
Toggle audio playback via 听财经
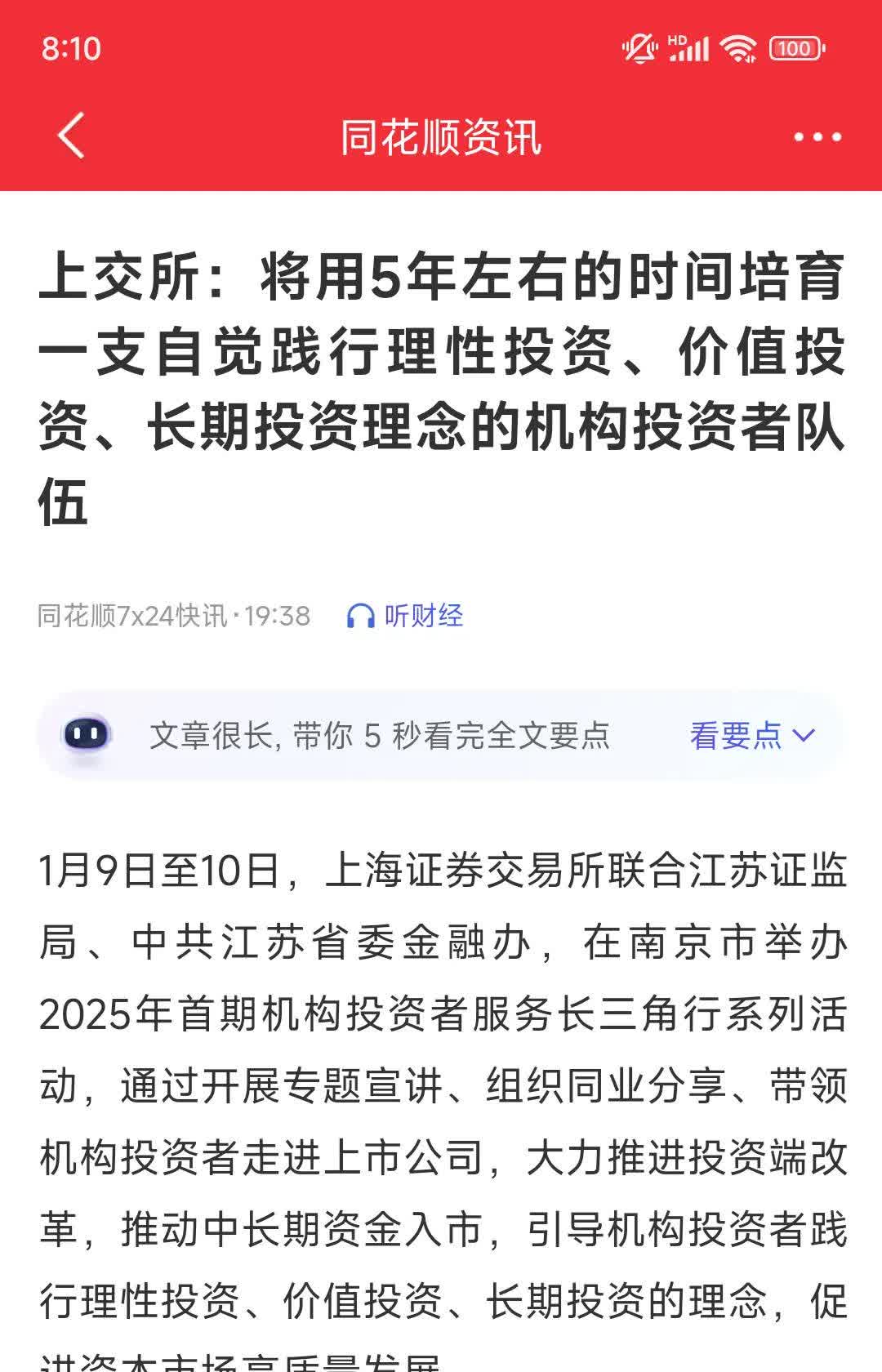[x=421, y=617]
